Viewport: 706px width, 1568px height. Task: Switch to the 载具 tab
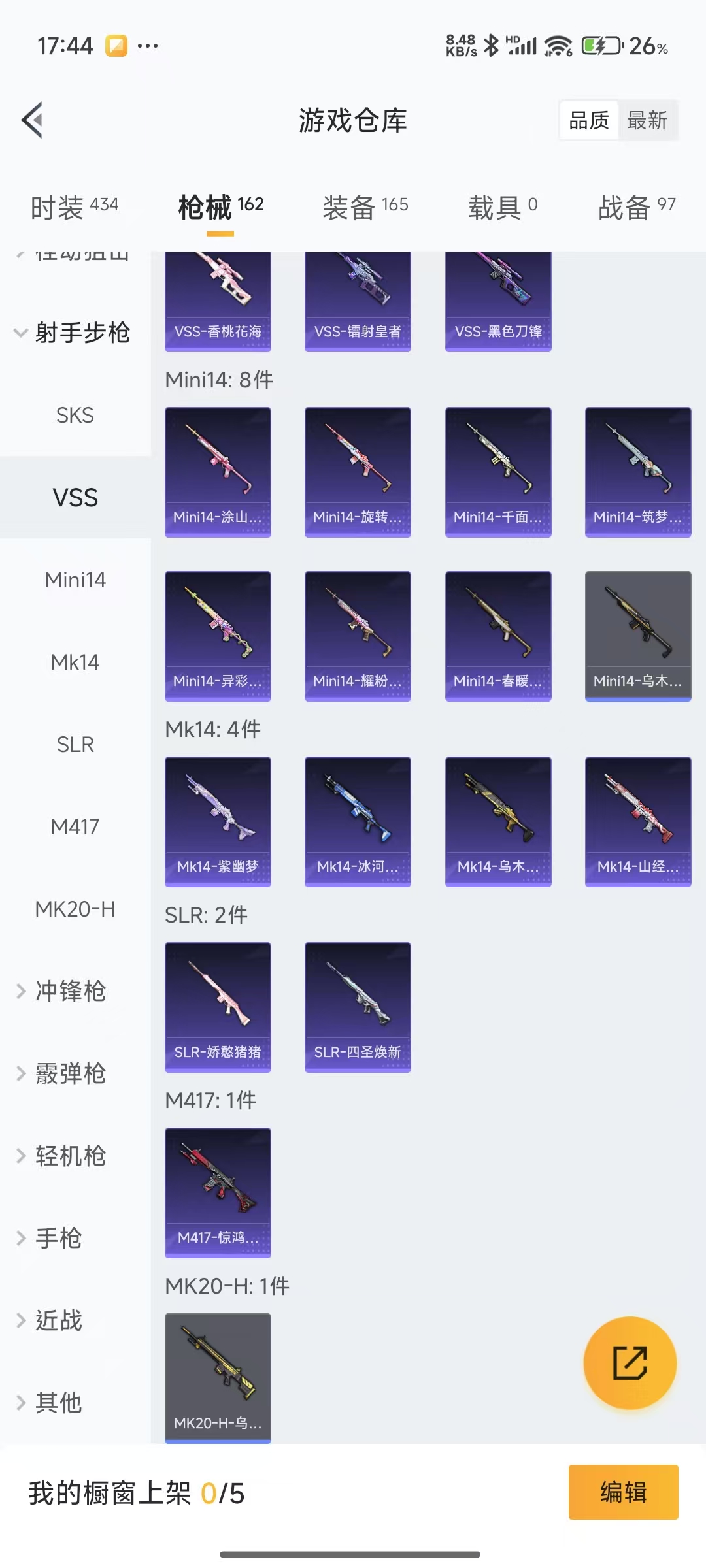502,207
